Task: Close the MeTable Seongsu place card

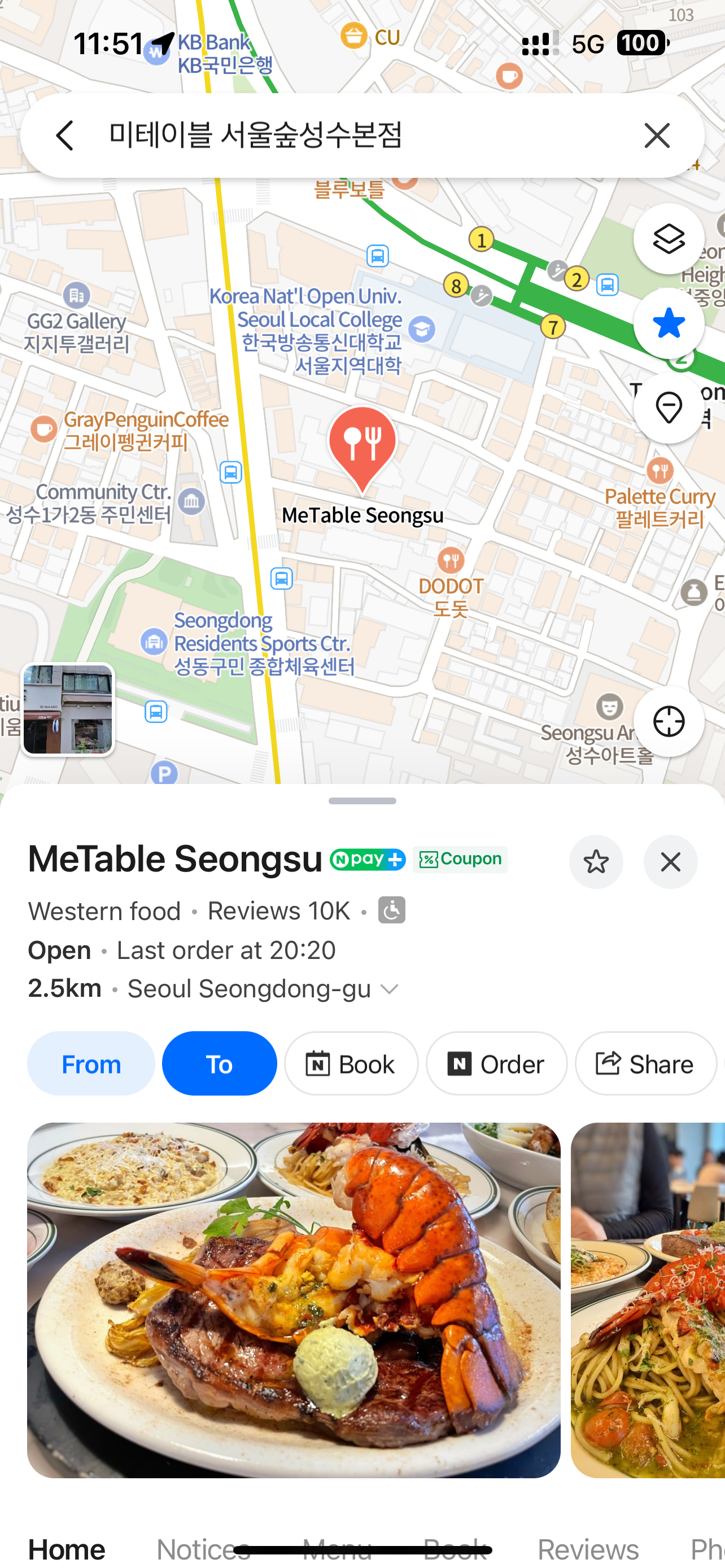Action: pyautogui.click(x=670, y=862)
